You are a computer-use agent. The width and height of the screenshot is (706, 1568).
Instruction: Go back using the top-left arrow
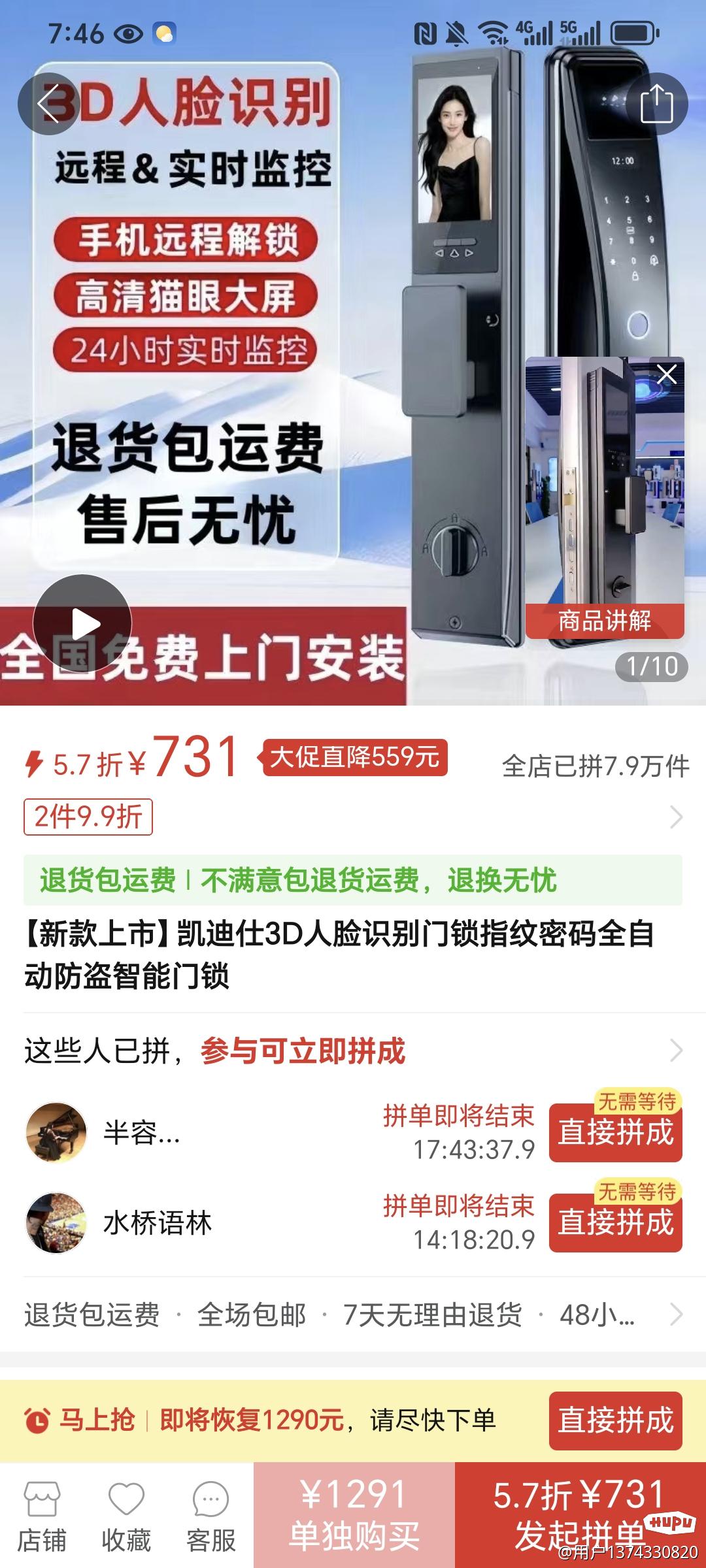[x=48, y=103]
